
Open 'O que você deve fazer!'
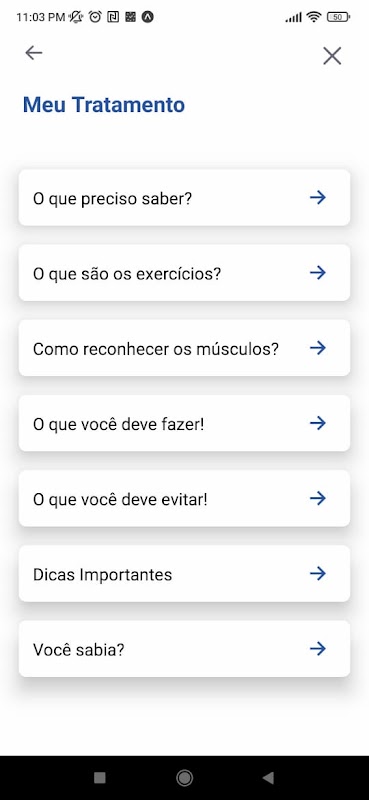184,423
